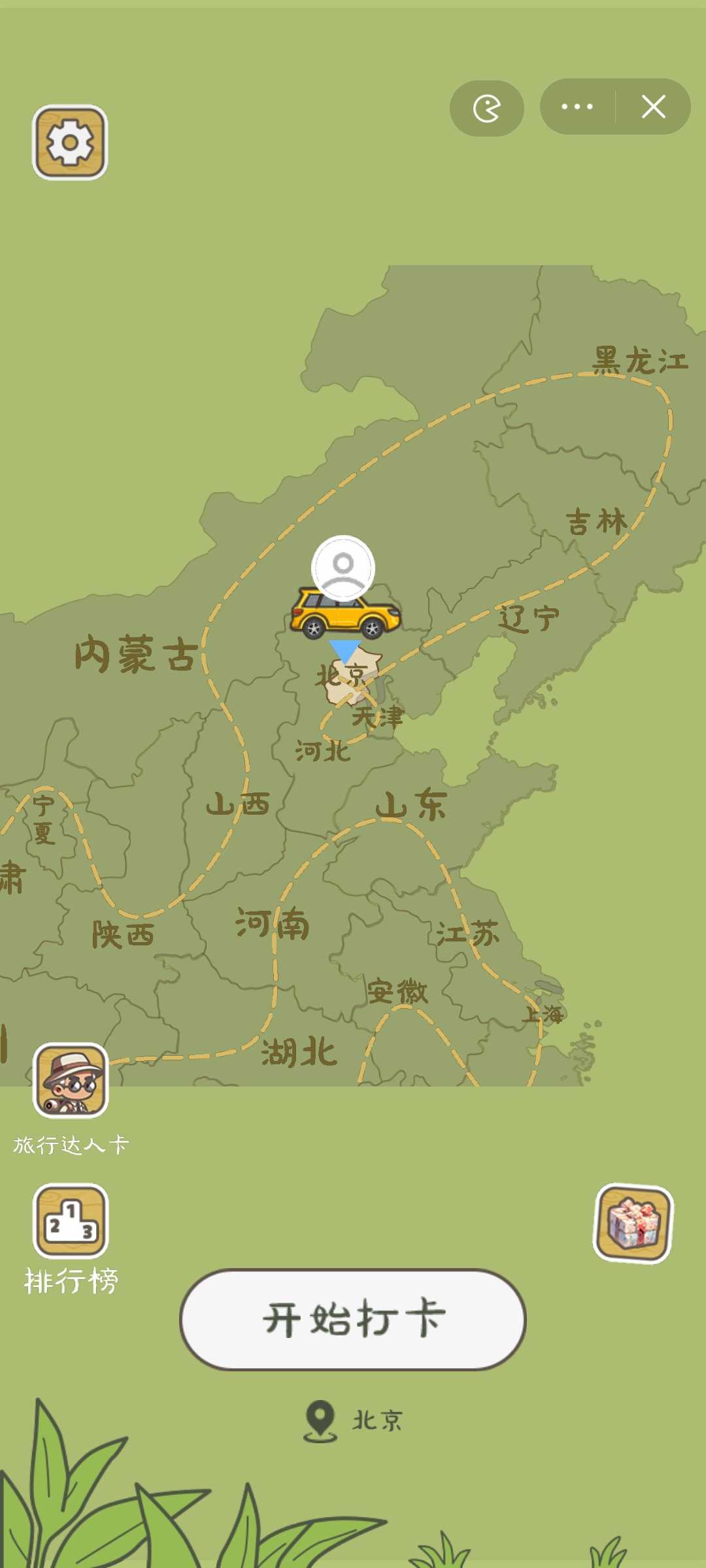Open the settings gear icon
Screen dimensions: 706x1568
click(70, 142)
